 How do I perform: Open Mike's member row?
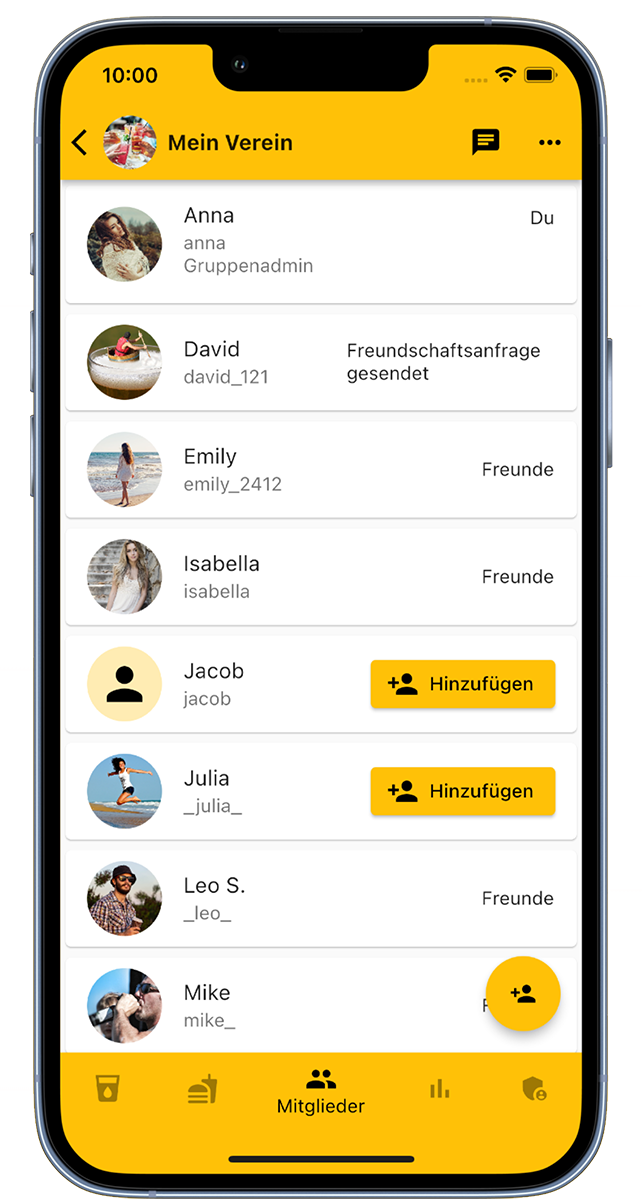[x=300, y=1005]
